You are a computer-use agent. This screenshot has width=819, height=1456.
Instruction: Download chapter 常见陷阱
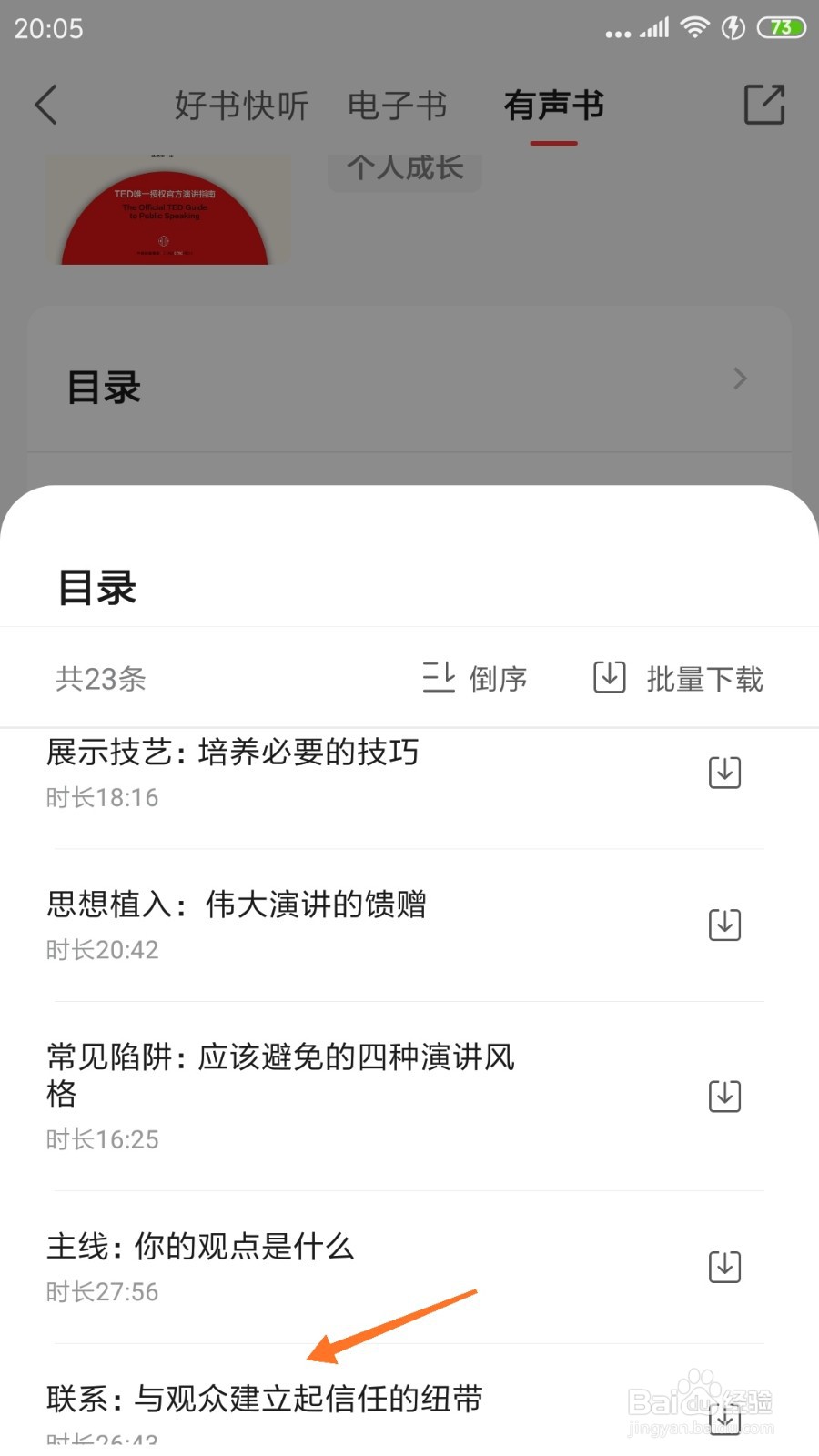[724, 1096]
